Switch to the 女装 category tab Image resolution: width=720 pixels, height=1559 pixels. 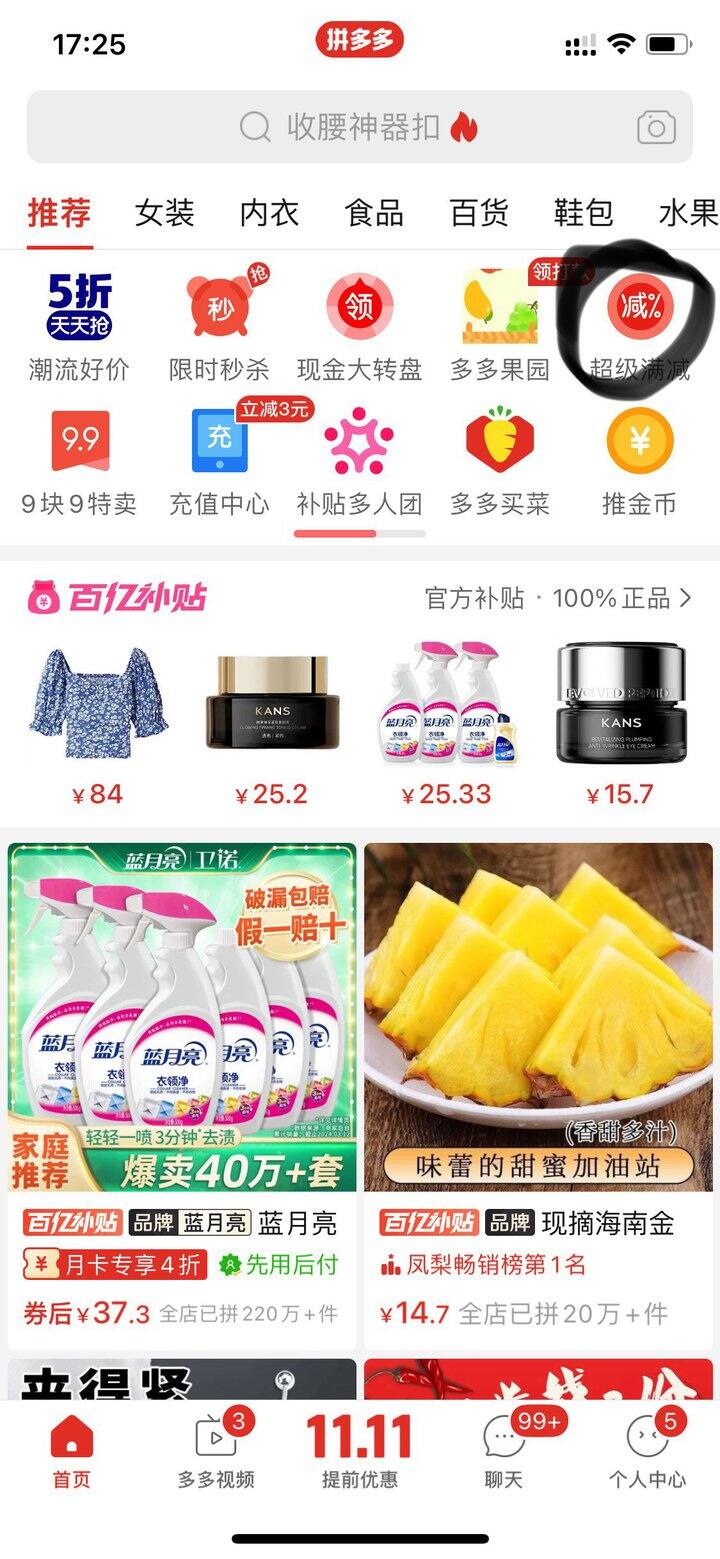pyautogui.click(x=165, y=213)
